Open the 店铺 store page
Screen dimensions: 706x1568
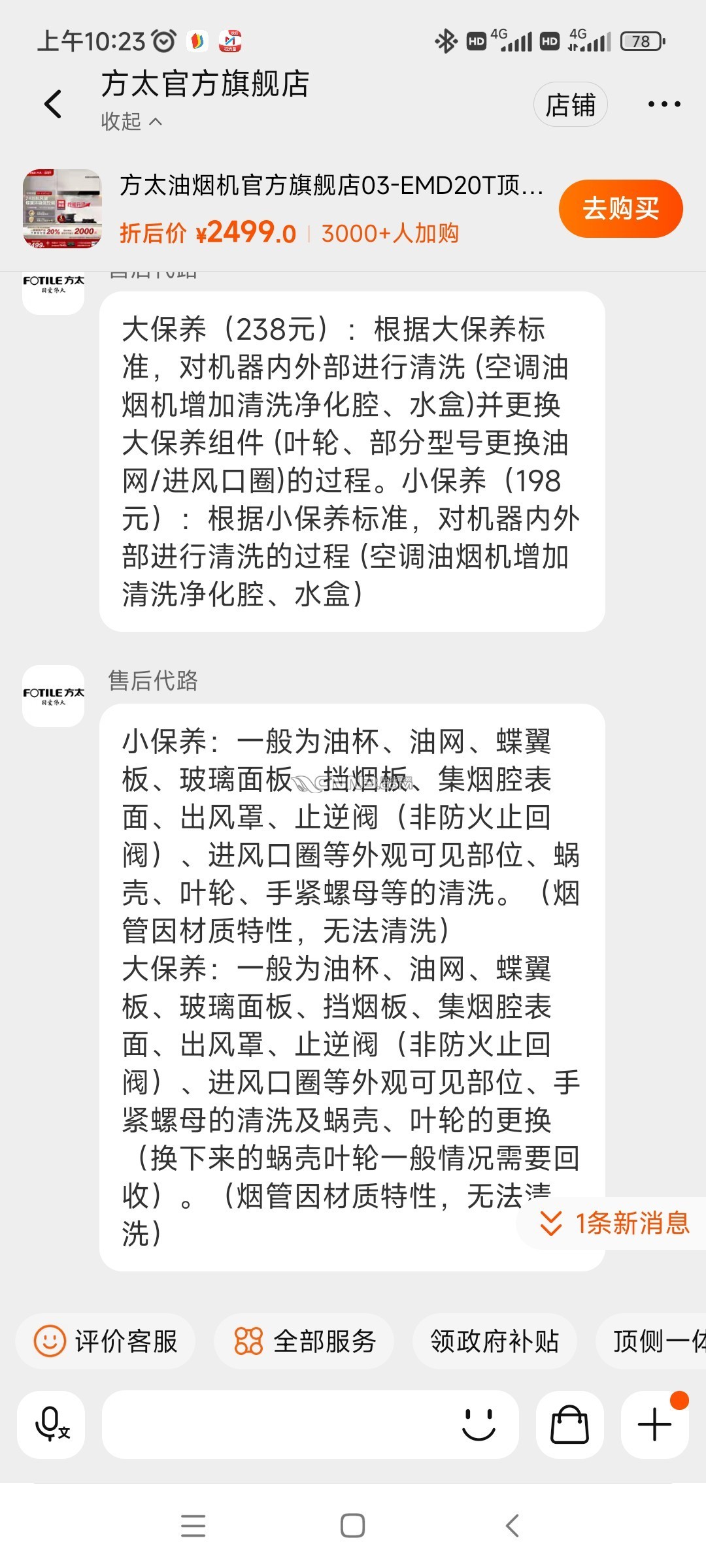(570, 105)
